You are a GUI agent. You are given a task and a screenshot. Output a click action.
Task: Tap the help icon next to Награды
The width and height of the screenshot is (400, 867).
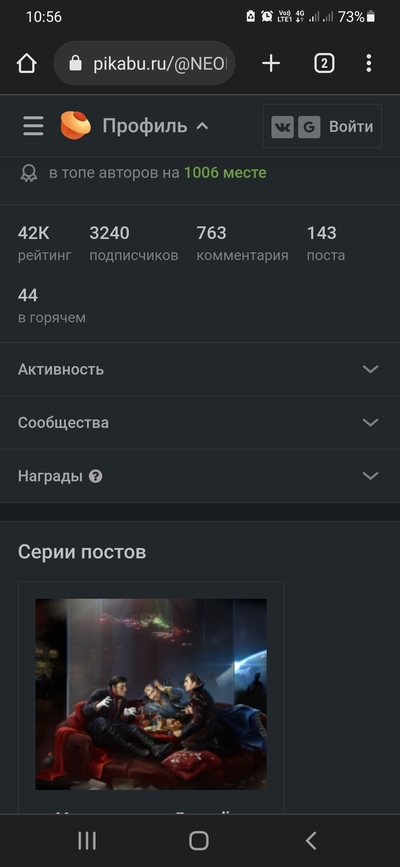pos(96,476)
